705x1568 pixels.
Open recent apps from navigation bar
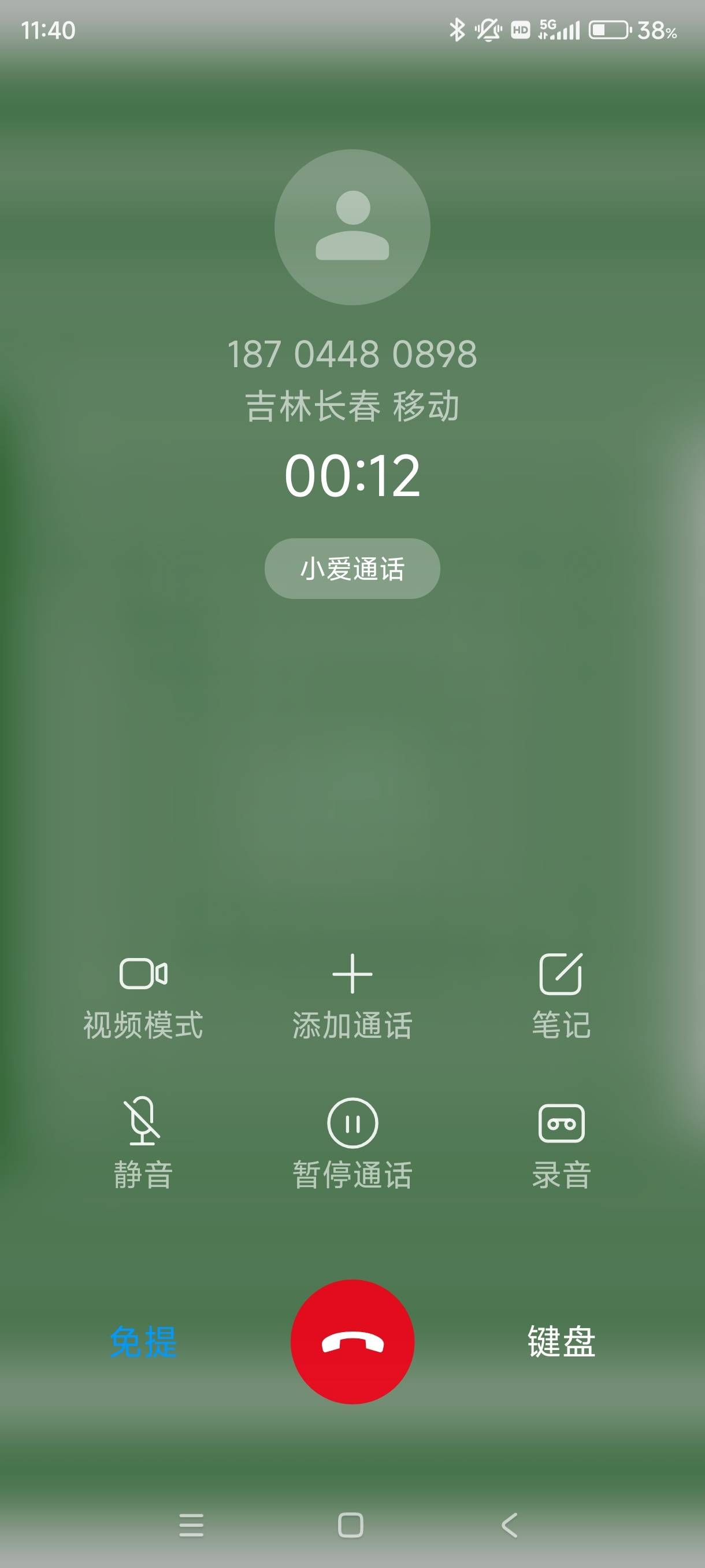[x=192, y=1525]
